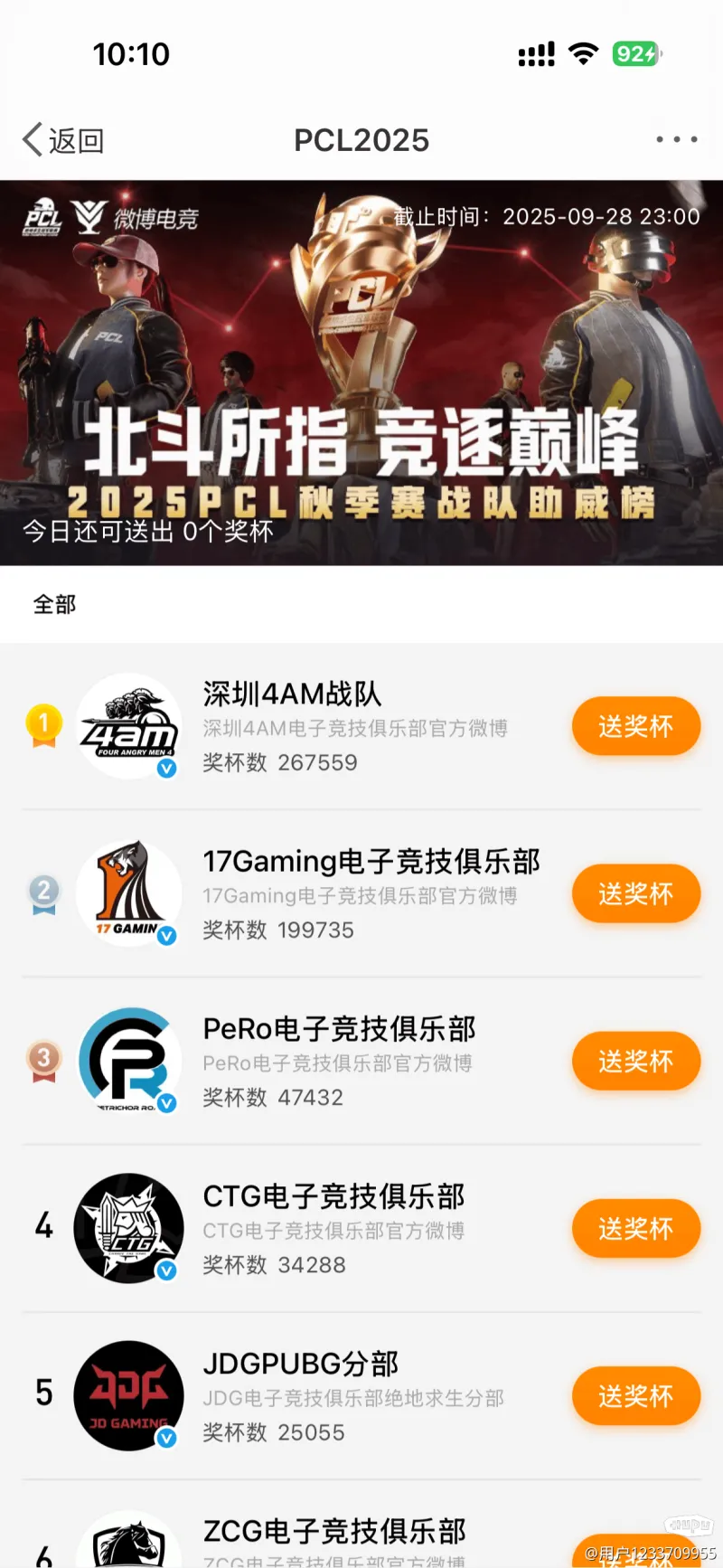This screenshot has height=1568, width=723.
Task: View CTG电子竞技俱乐部 team page
Action: tap(333, 1196)
